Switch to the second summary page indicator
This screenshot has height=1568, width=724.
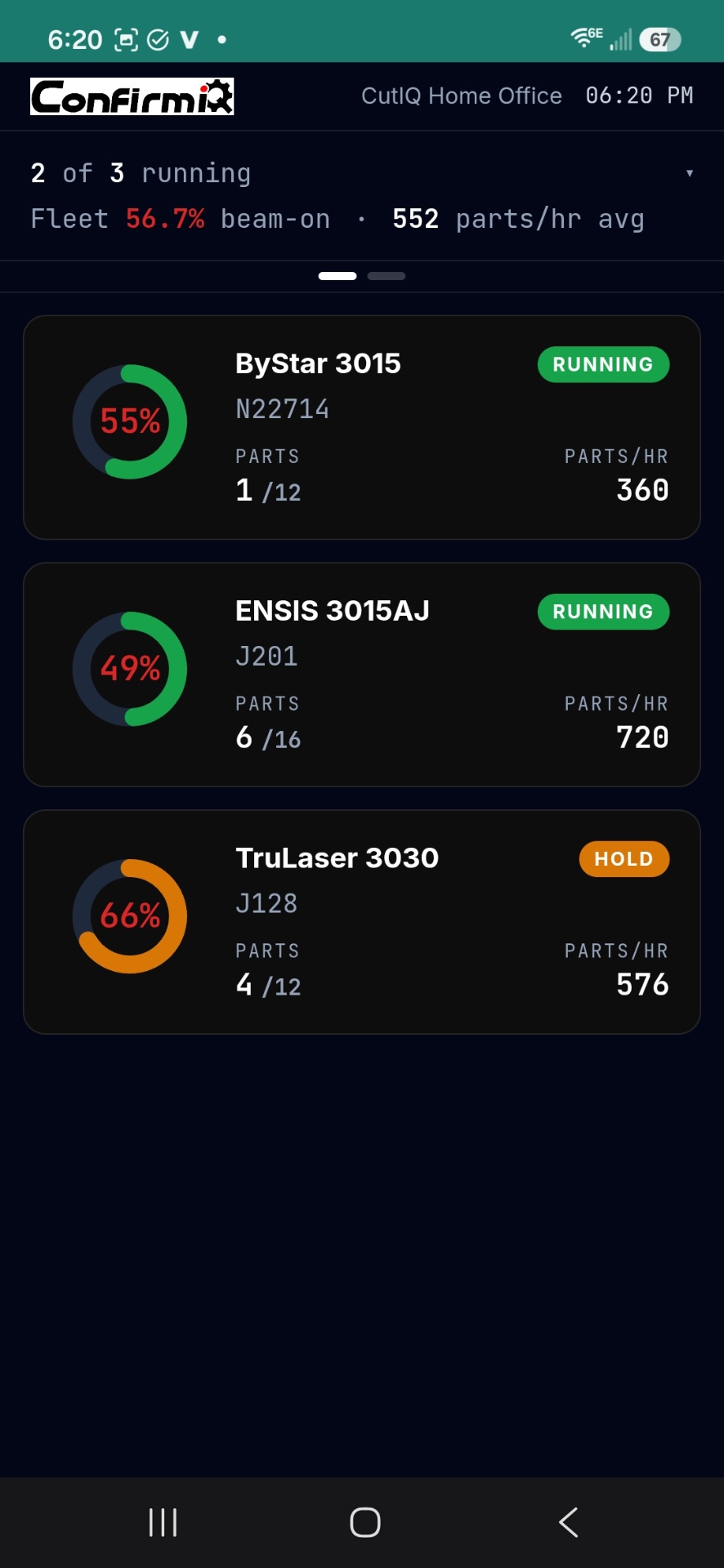click(387, 276)
